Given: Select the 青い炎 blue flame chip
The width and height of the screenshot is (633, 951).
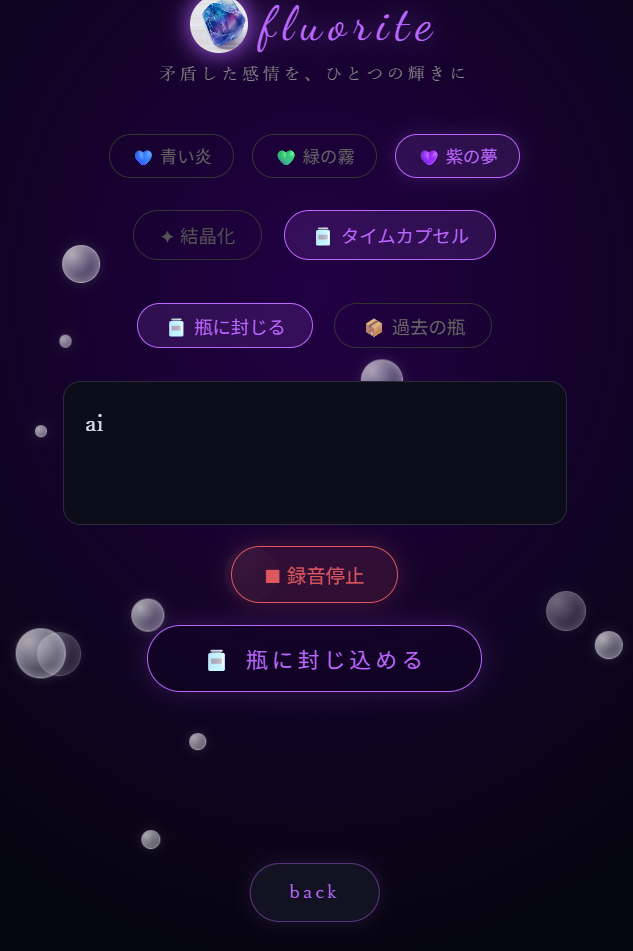Looking at the screenshot, I should pos(171,156).
